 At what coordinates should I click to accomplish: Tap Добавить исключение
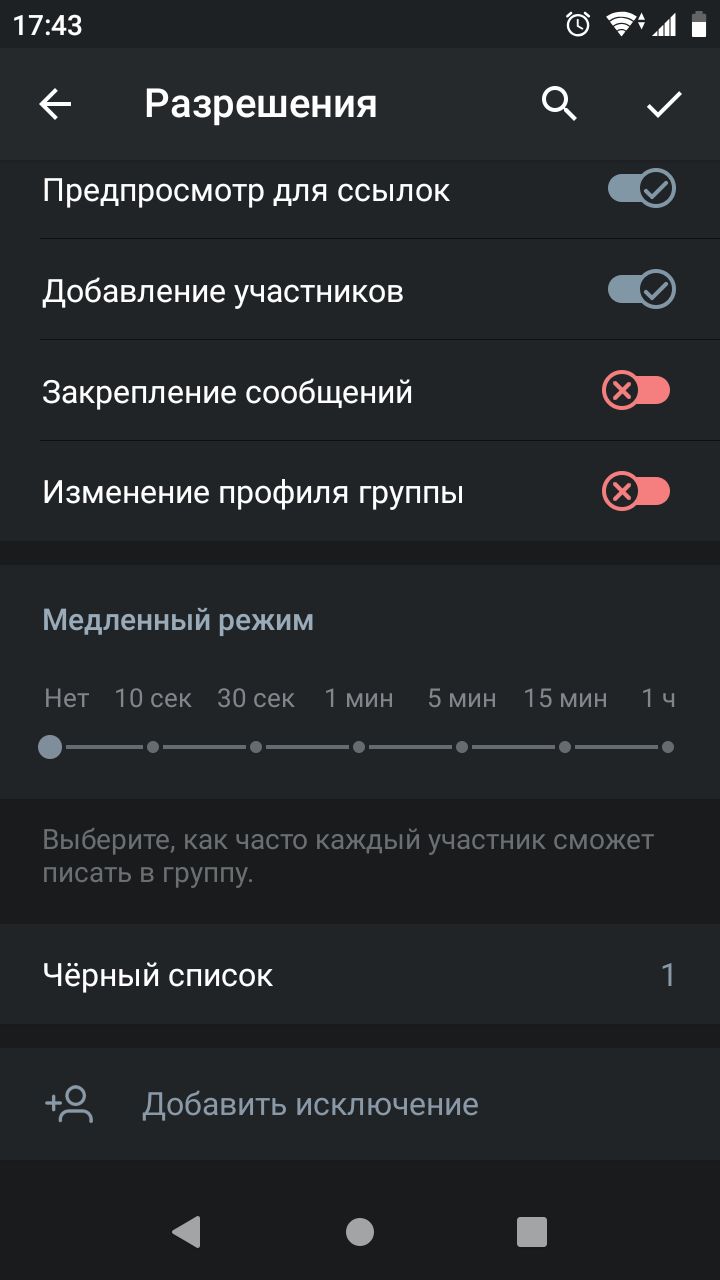(360, 1104)
